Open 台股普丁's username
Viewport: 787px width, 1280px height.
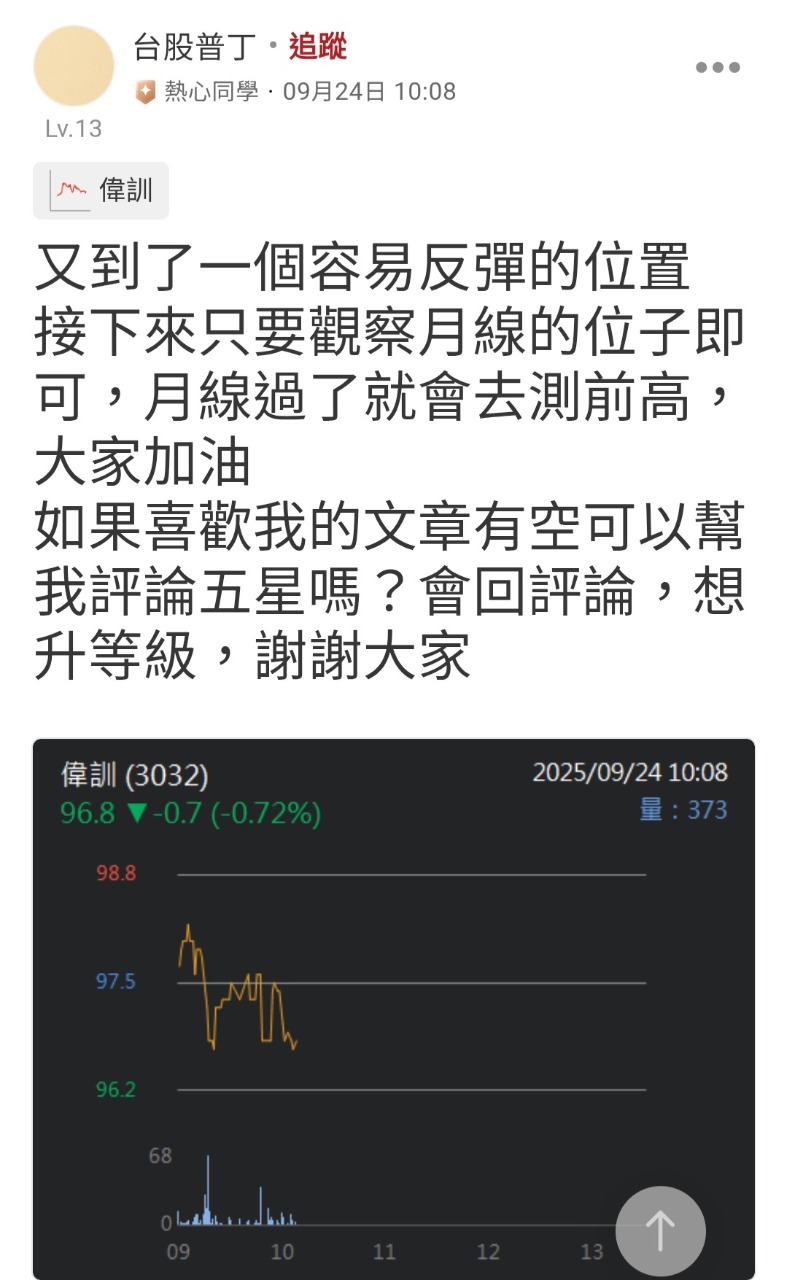(195, 47)
